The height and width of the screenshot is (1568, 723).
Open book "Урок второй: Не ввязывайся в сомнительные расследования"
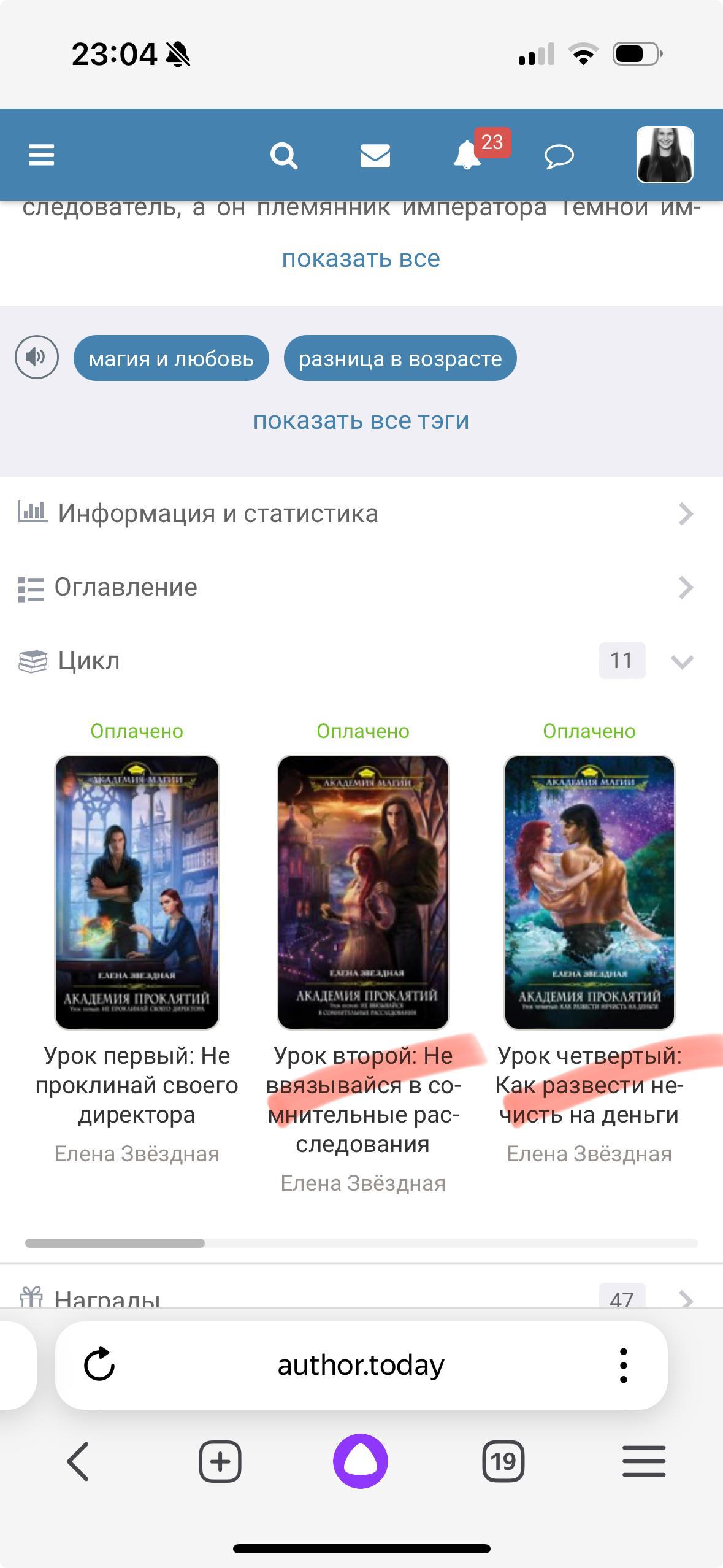(x=363, y=892)
